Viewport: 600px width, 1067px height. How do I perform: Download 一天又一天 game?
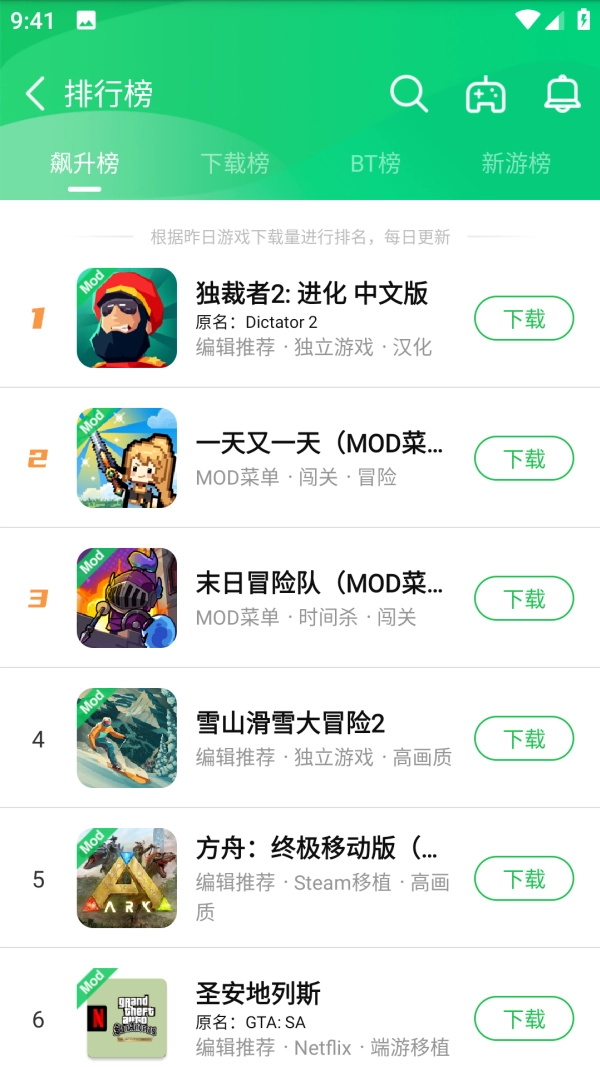[523, 459]
